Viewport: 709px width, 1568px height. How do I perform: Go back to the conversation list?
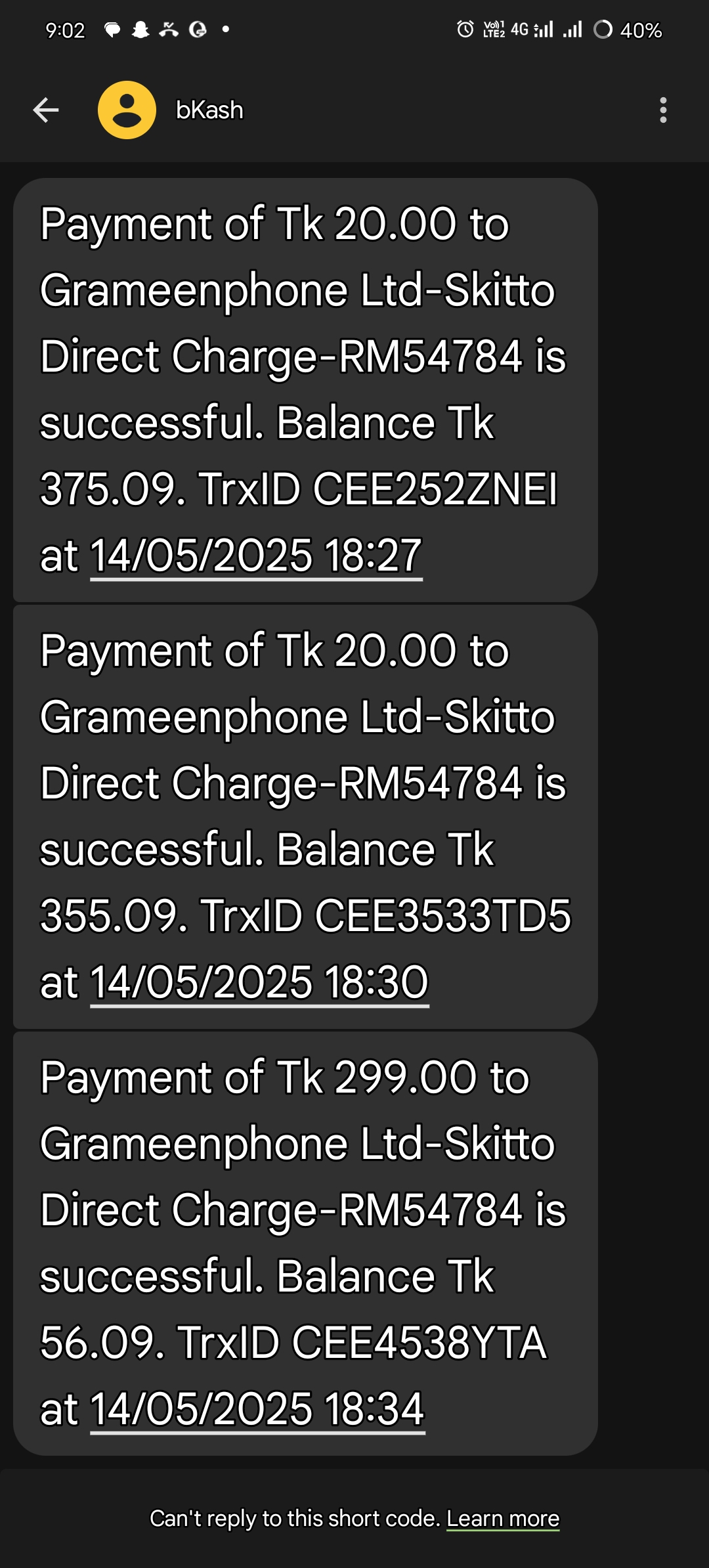[46, 110]
